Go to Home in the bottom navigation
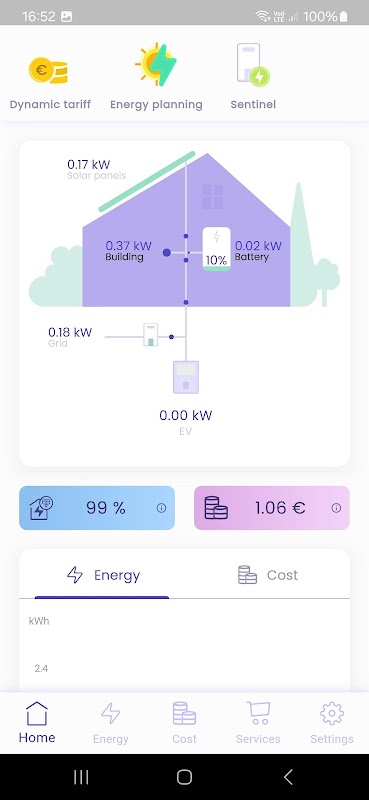This screenshot has width=369, height=800. click(37, 722)
